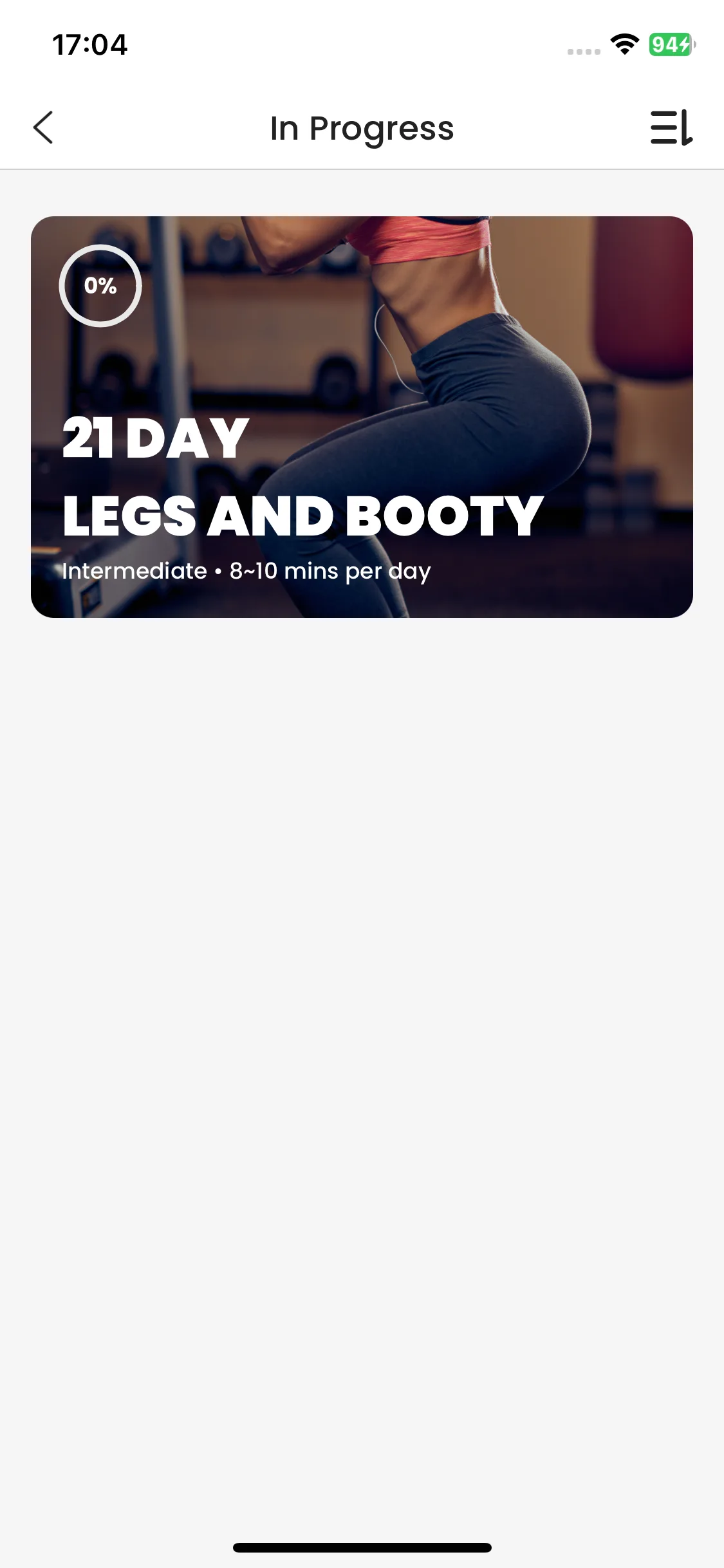This screenshot has height=1568, width=724.
Task: Go back from In Progress screen
Action: point(43,127)
